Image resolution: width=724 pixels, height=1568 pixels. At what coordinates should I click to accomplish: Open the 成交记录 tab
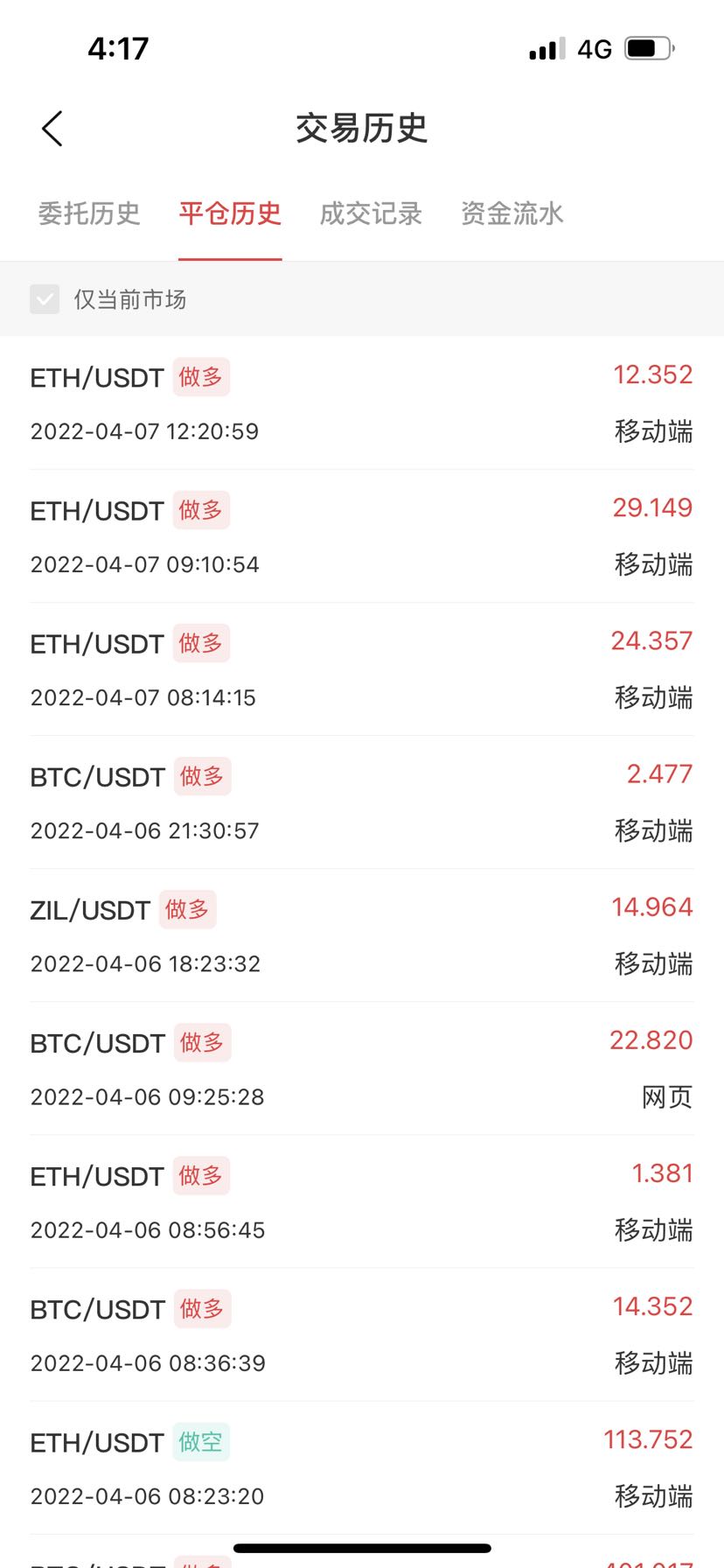pos(371,213)
